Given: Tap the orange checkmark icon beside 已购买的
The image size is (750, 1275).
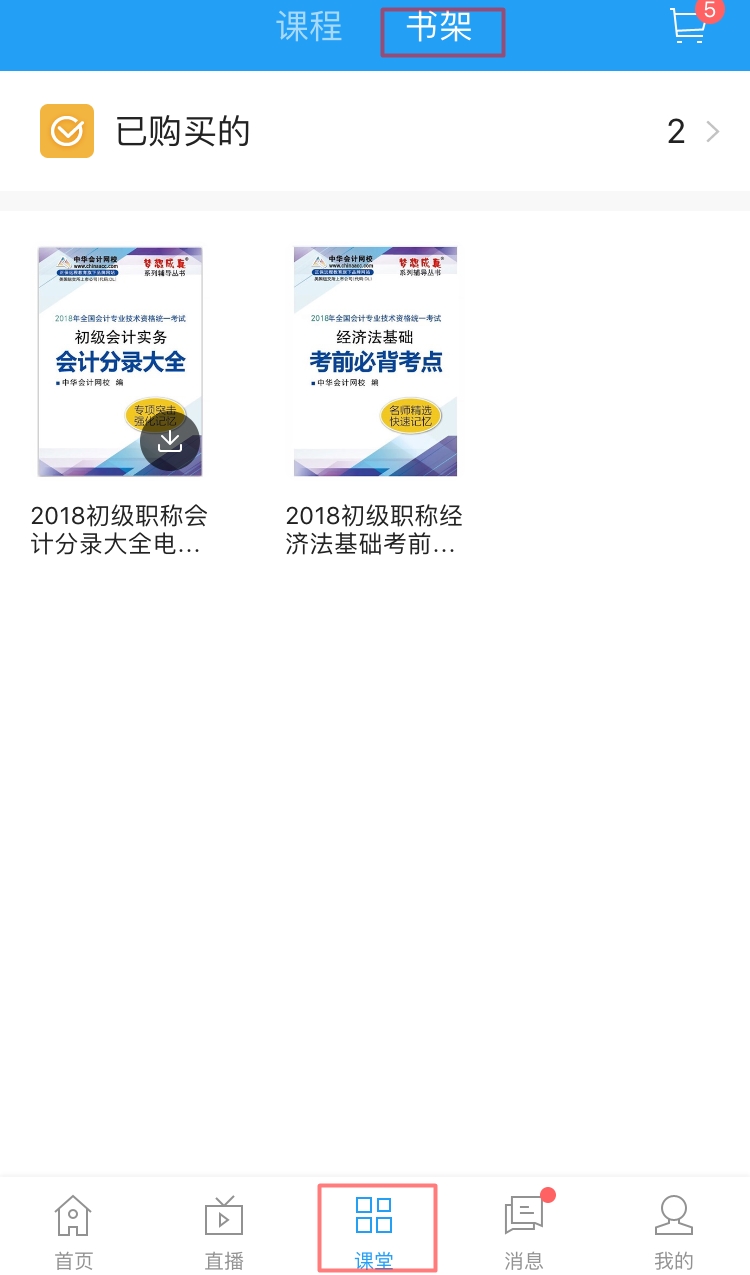Looking at the screenshot, I should [66, 130].
